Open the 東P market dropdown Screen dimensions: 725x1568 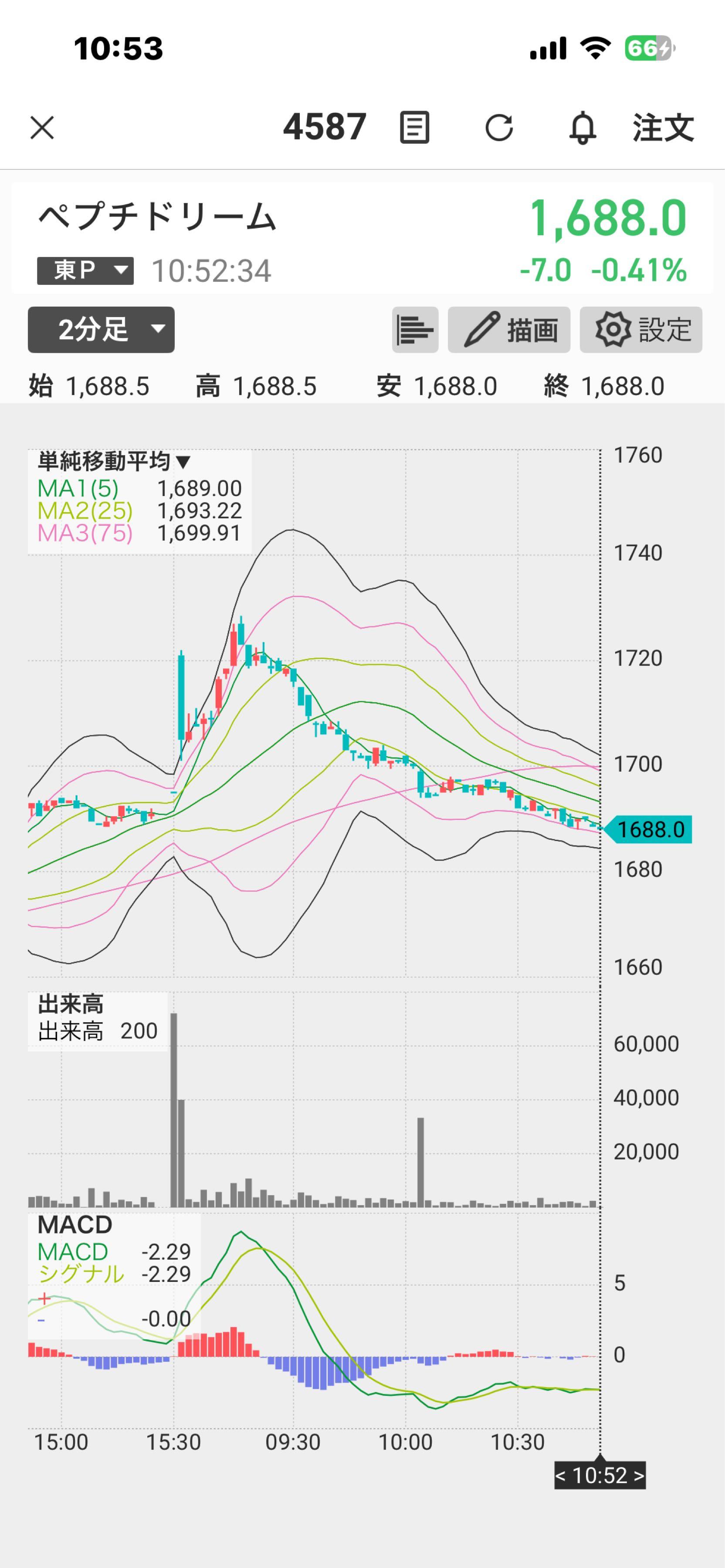(85, 270)
